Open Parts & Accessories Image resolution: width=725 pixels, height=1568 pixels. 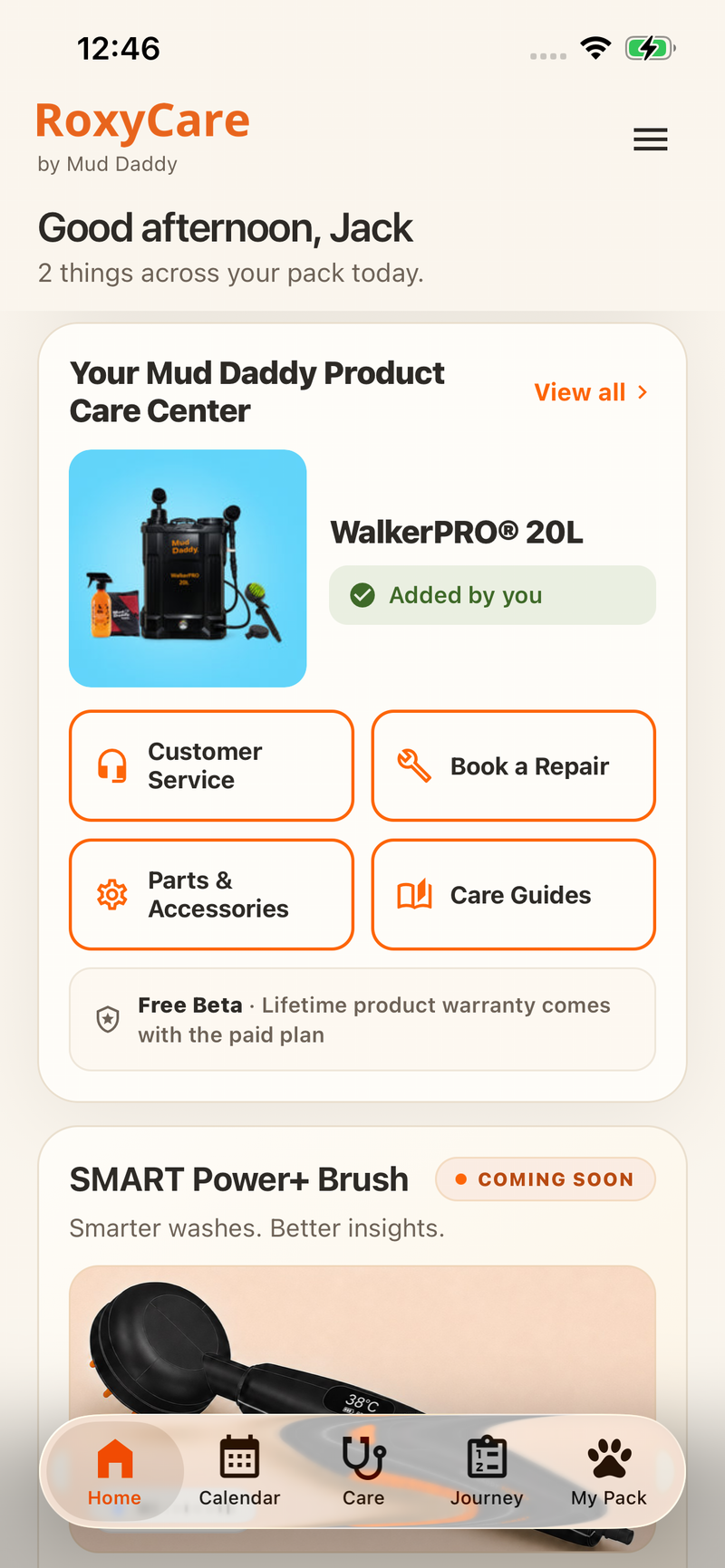(211, 894)
